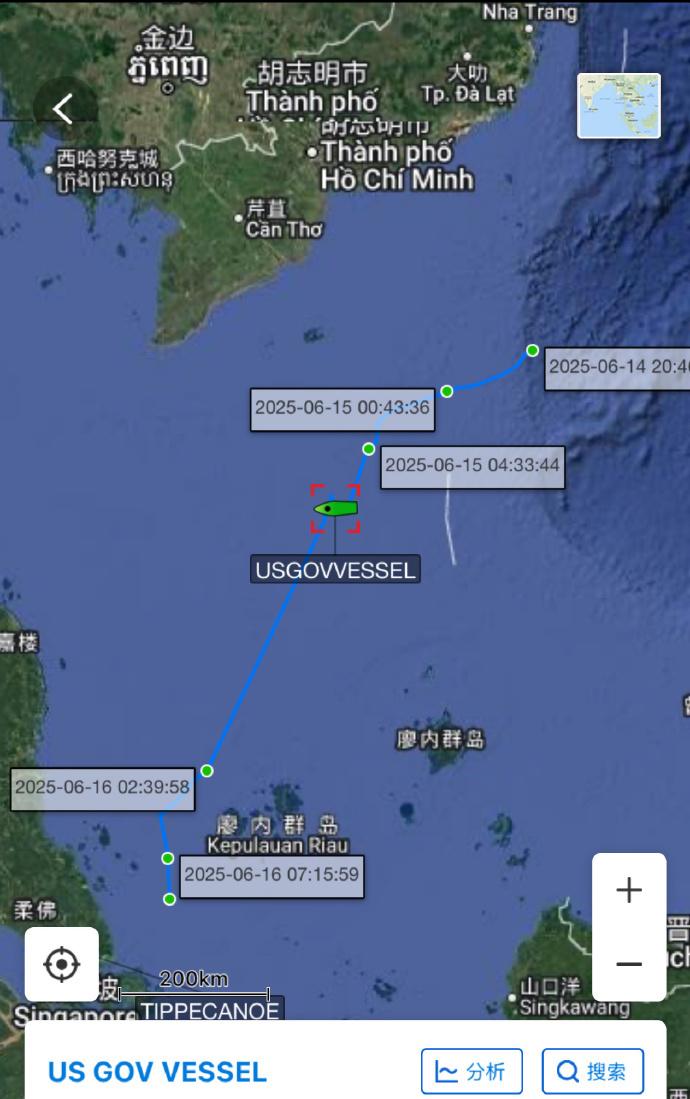The image size is (690, 1099).
Task: Open the 分析 analysis button
Action: pyautogui.click(x=472, y=1072)
